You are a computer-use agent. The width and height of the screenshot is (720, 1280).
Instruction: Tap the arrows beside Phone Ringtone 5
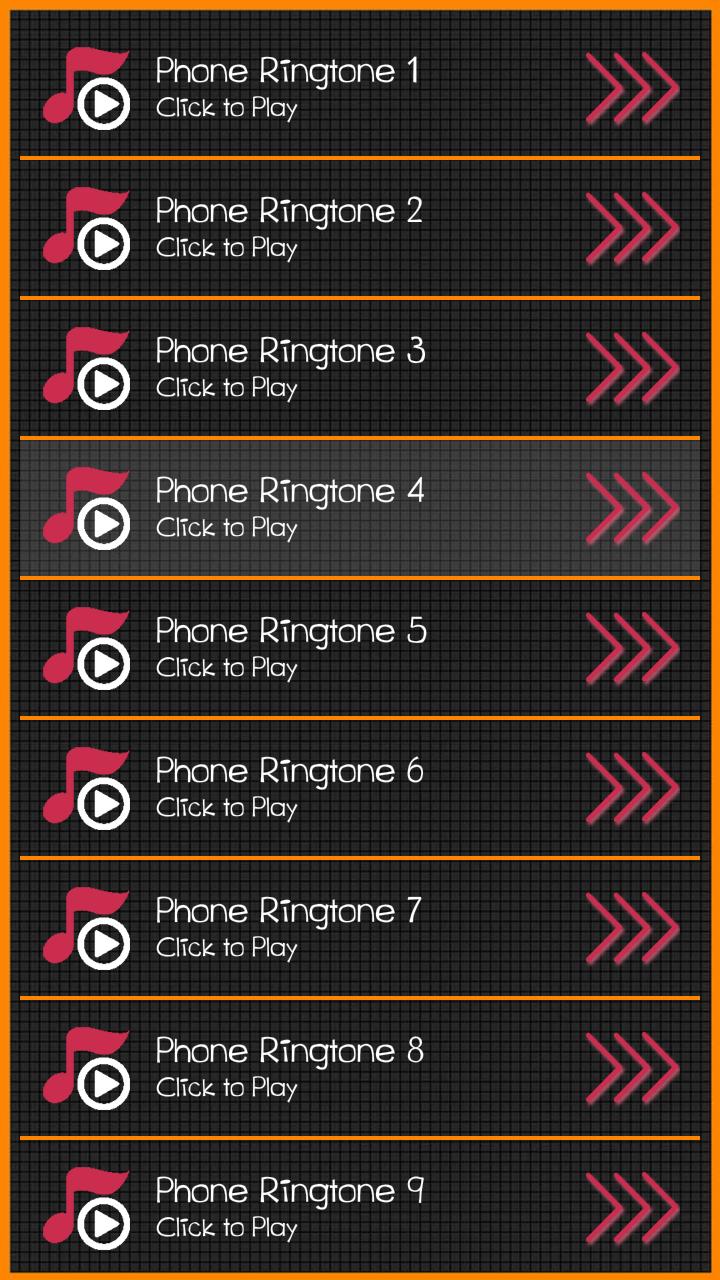click(x=632, y=649)
